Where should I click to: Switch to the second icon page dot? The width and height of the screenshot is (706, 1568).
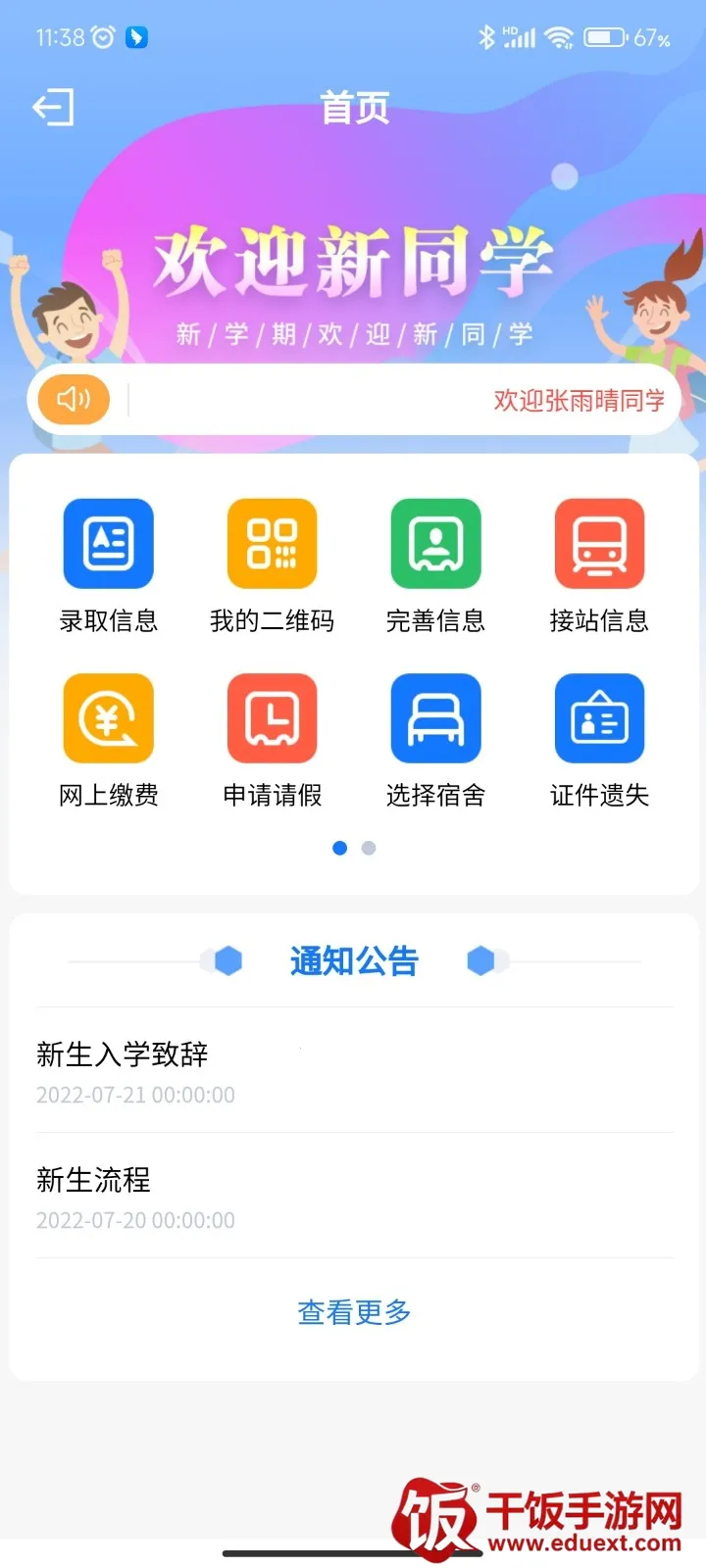368,848
